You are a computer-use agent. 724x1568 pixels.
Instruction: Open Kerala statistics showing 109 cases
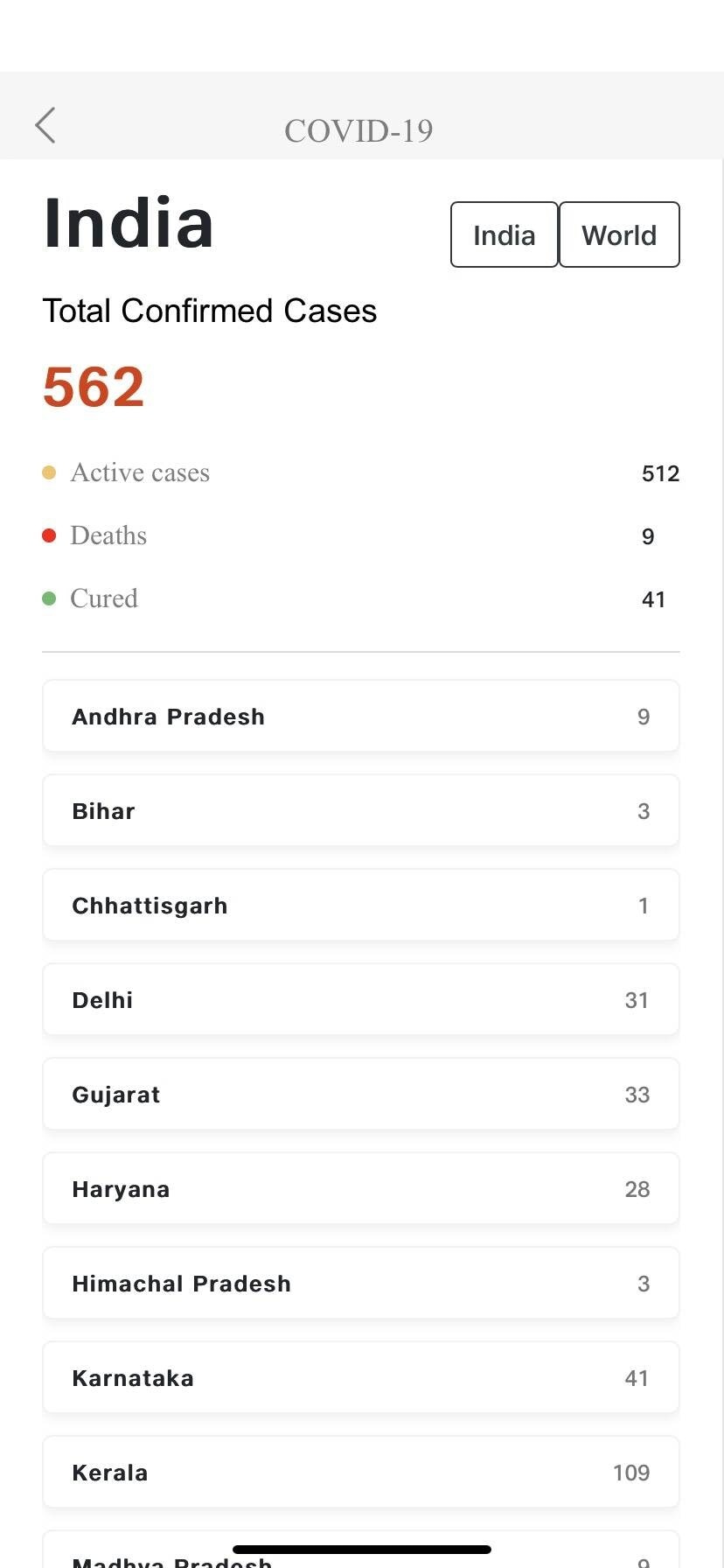click(361, 1472)
